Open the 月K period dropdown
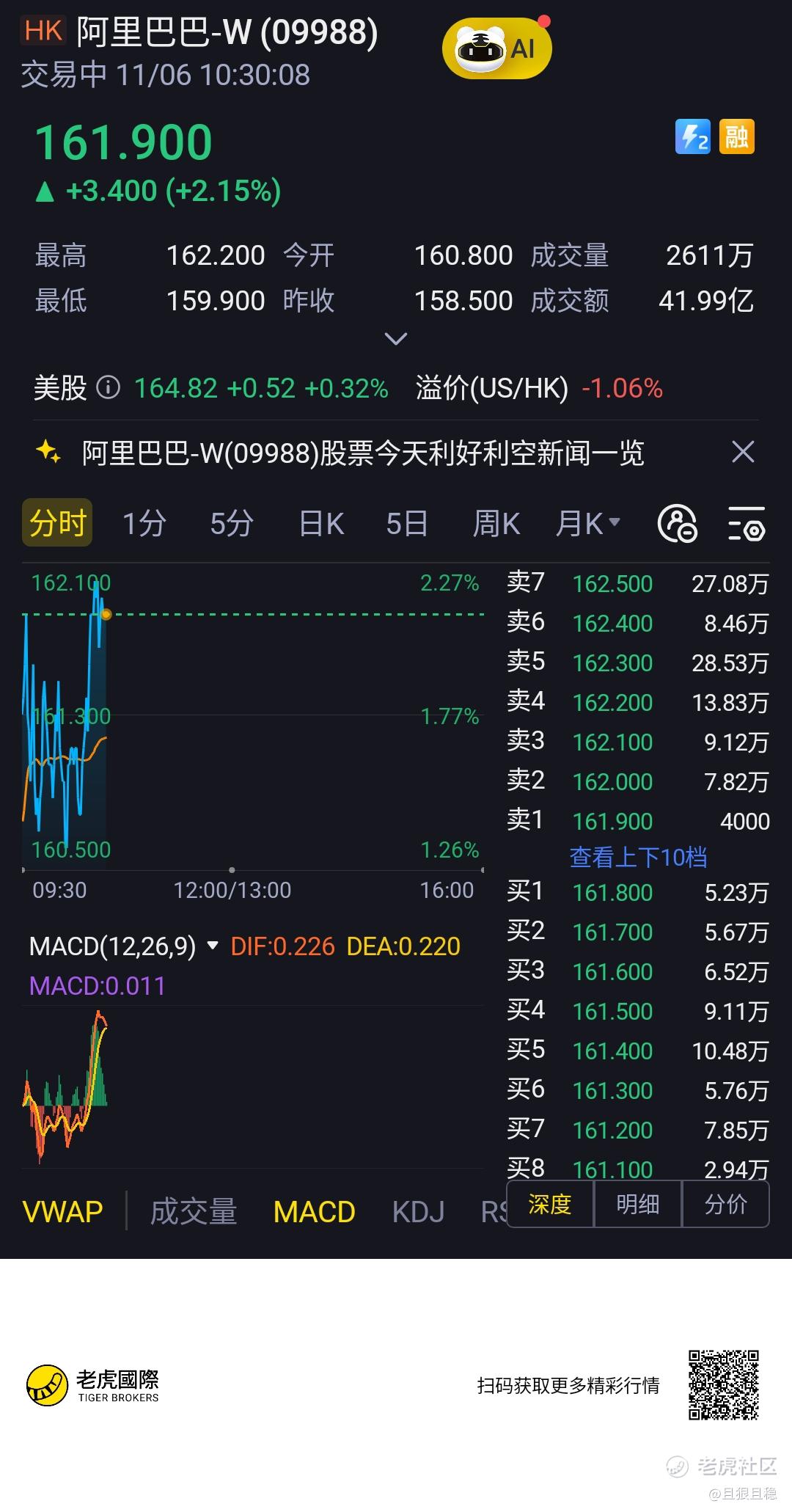Viewport: 792px width, 1512px height. point(587,524)
